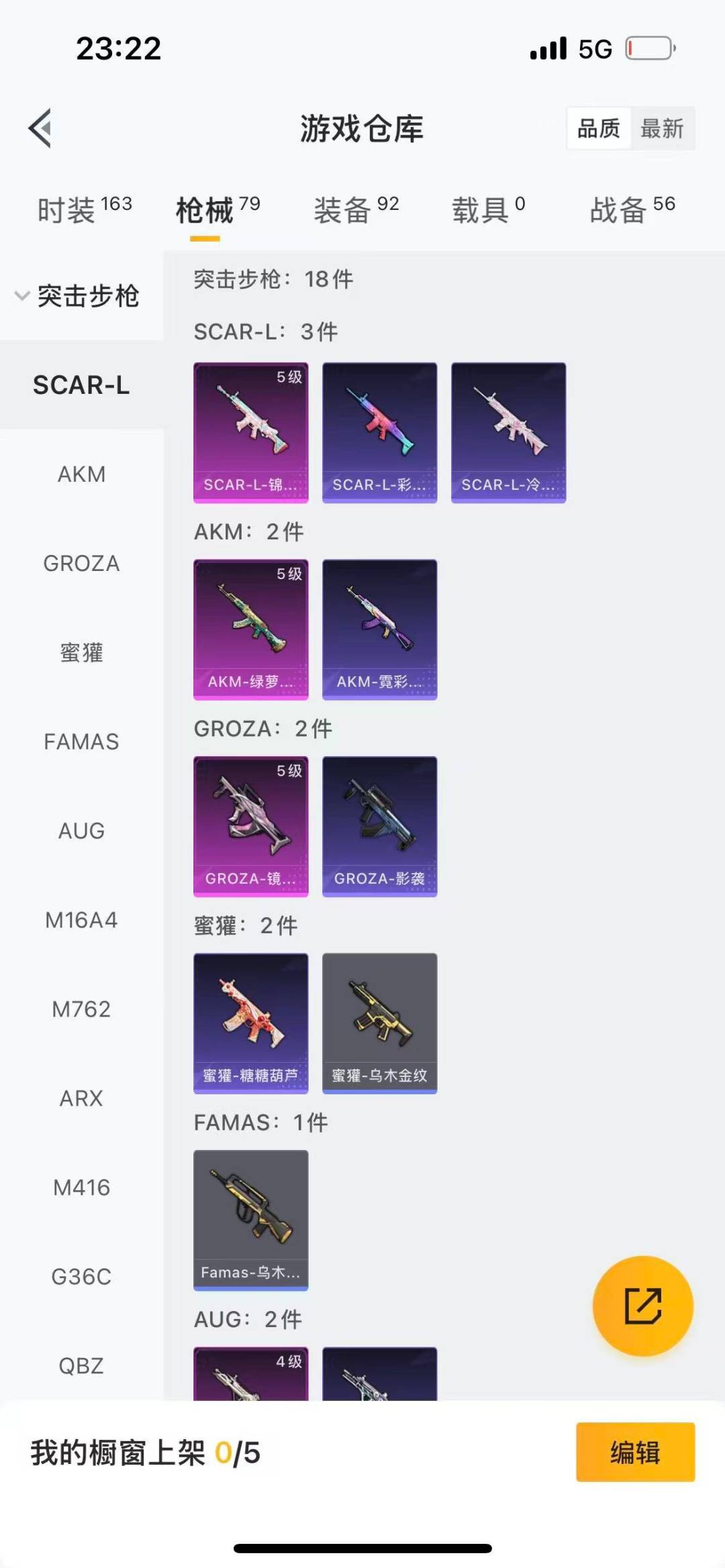The height and width of the screenshot is (1568, 725).
Task: Select GROZA in the side list
Action: [x=81, y=564]
